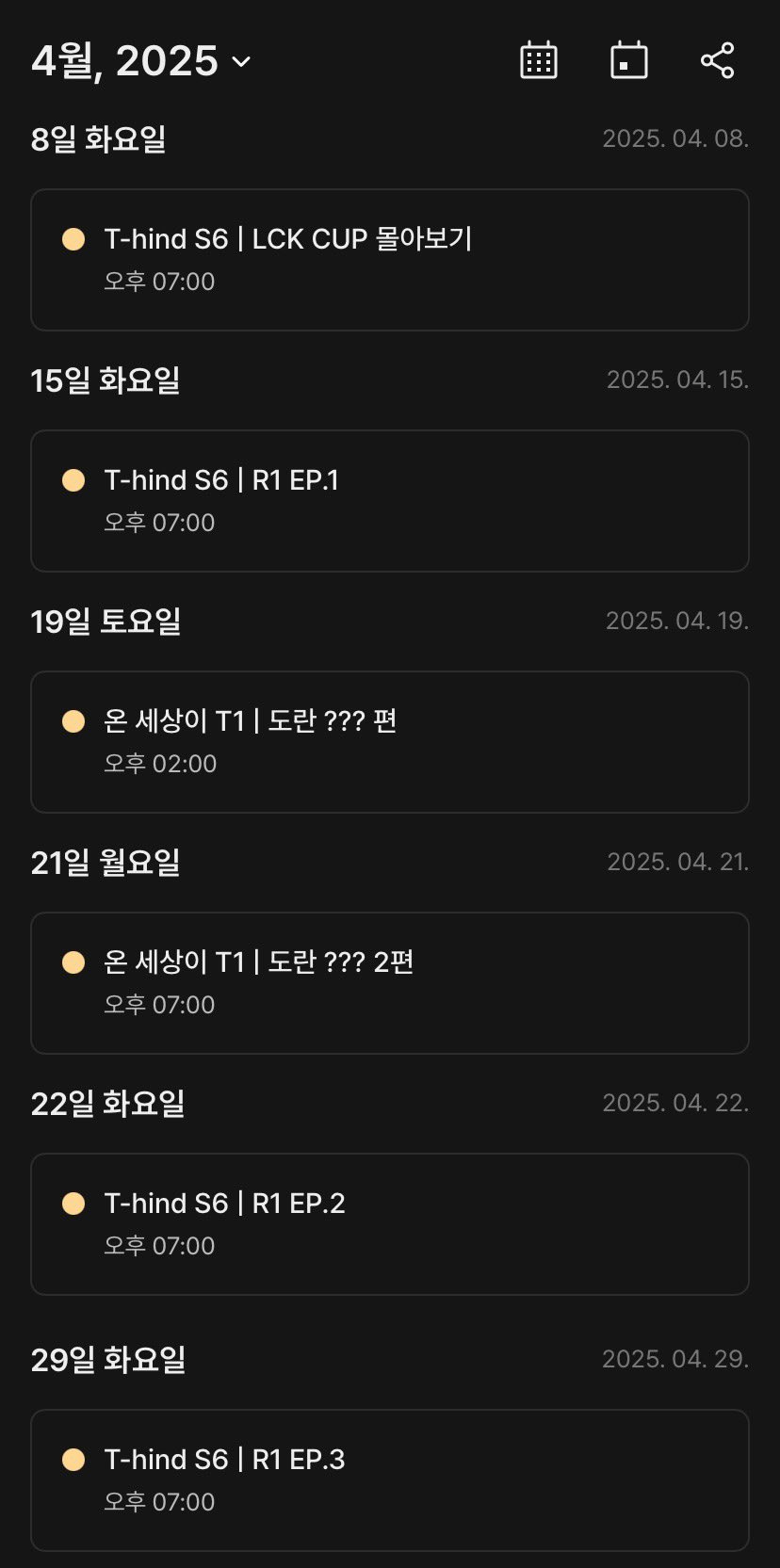This screenshot has width=780, height=1568.
Task: Jump to today's date
Action: click(x=628, y=61)
